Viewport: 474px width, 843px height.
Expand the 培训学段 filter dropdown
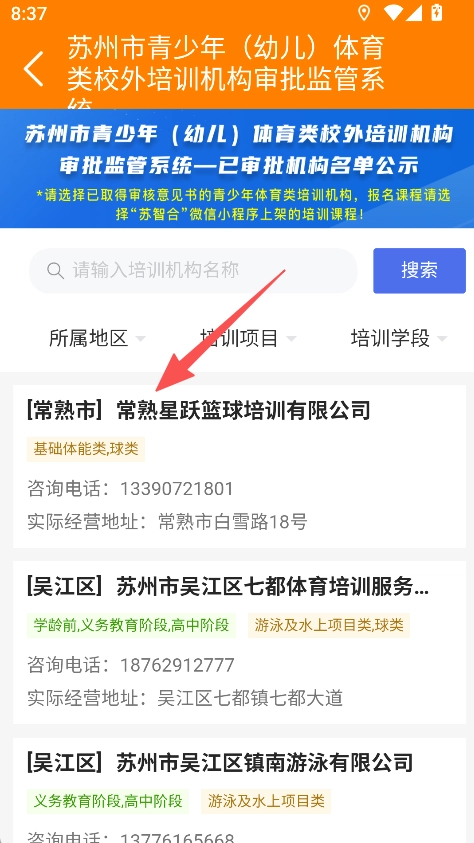click(399, 338)
